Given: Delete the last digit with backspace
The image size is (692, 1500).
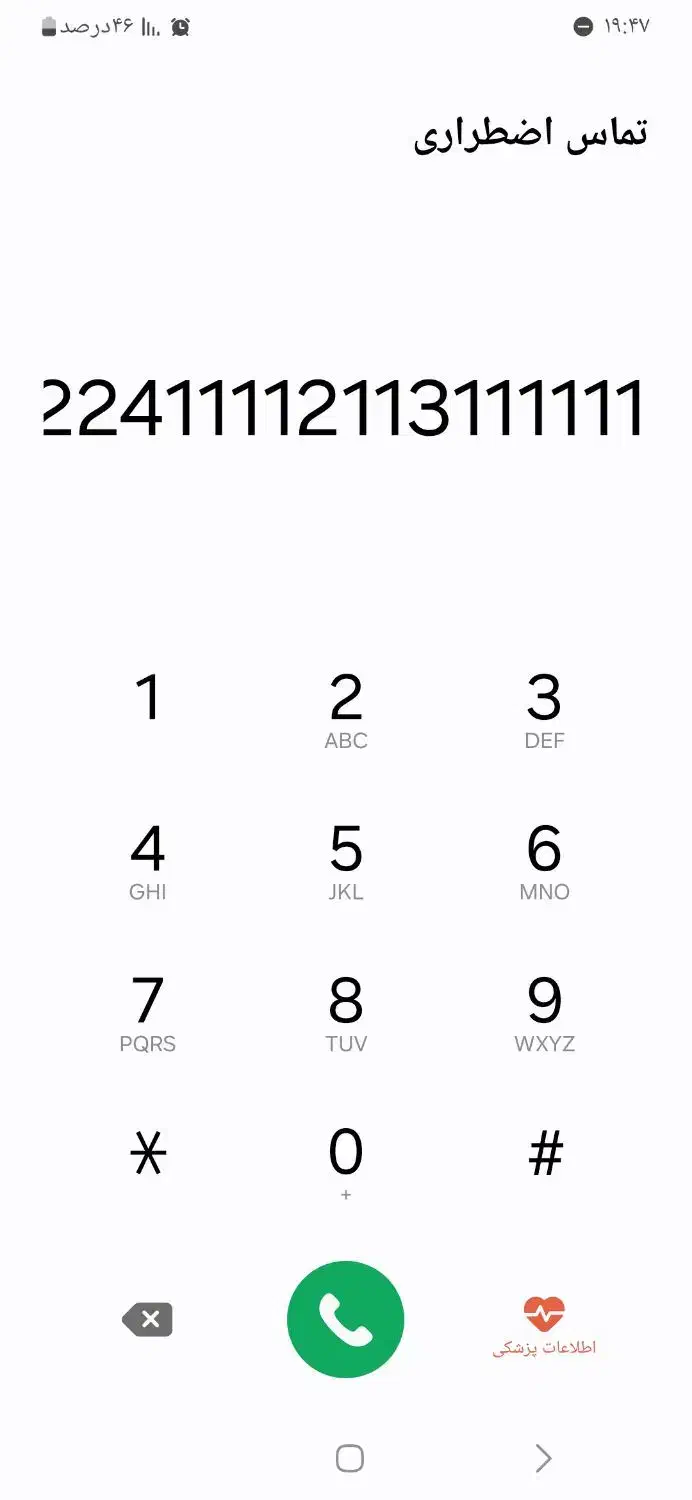Looking at the screenshot, I should pos(148,1320).
